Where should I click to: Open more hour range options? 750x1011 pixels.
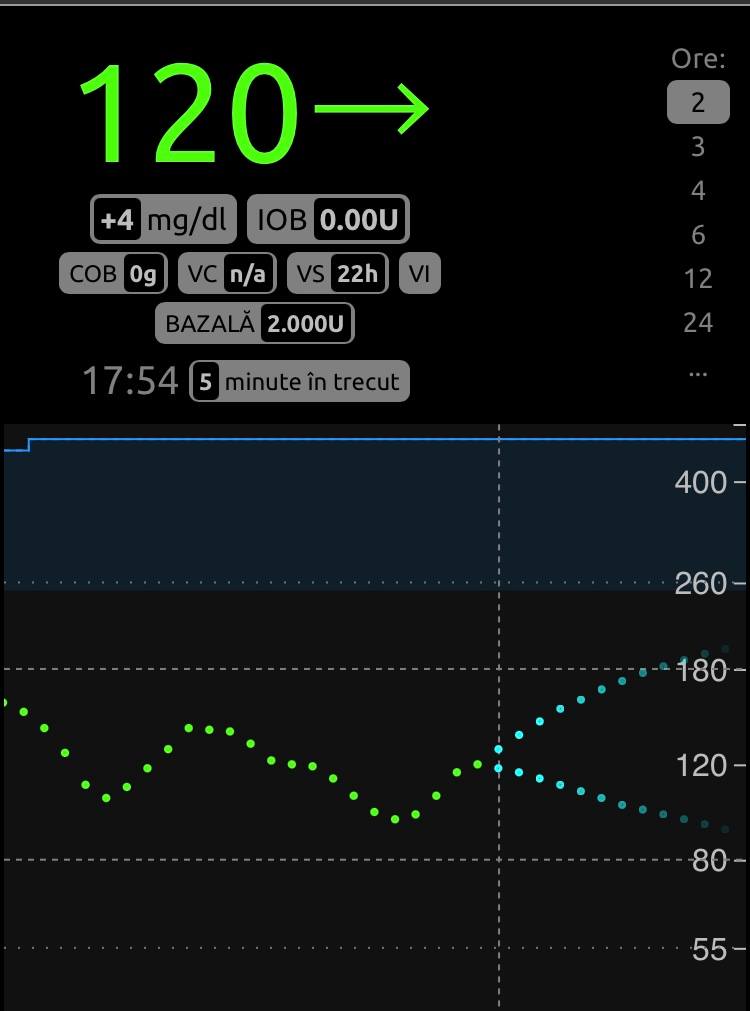pos(697,372)
